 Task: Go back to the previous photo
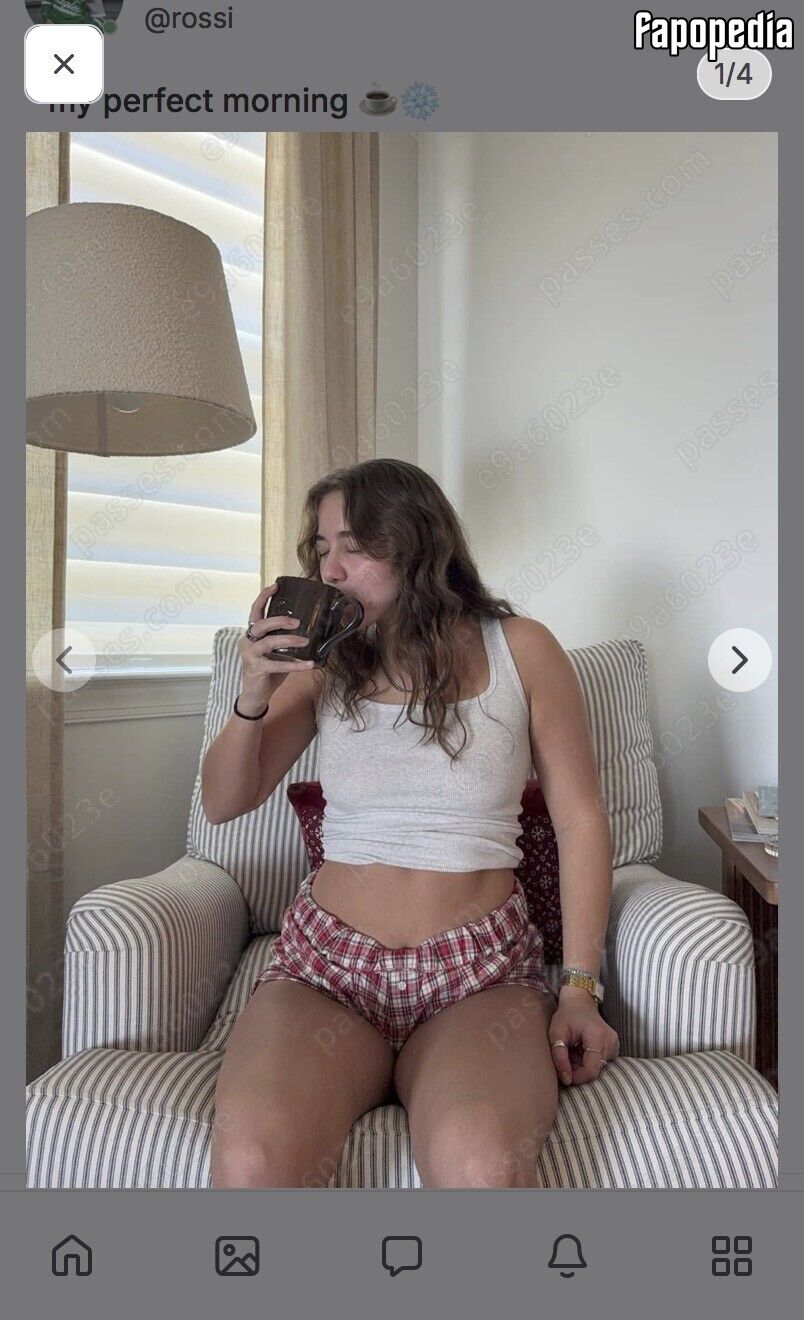[64, 660]
